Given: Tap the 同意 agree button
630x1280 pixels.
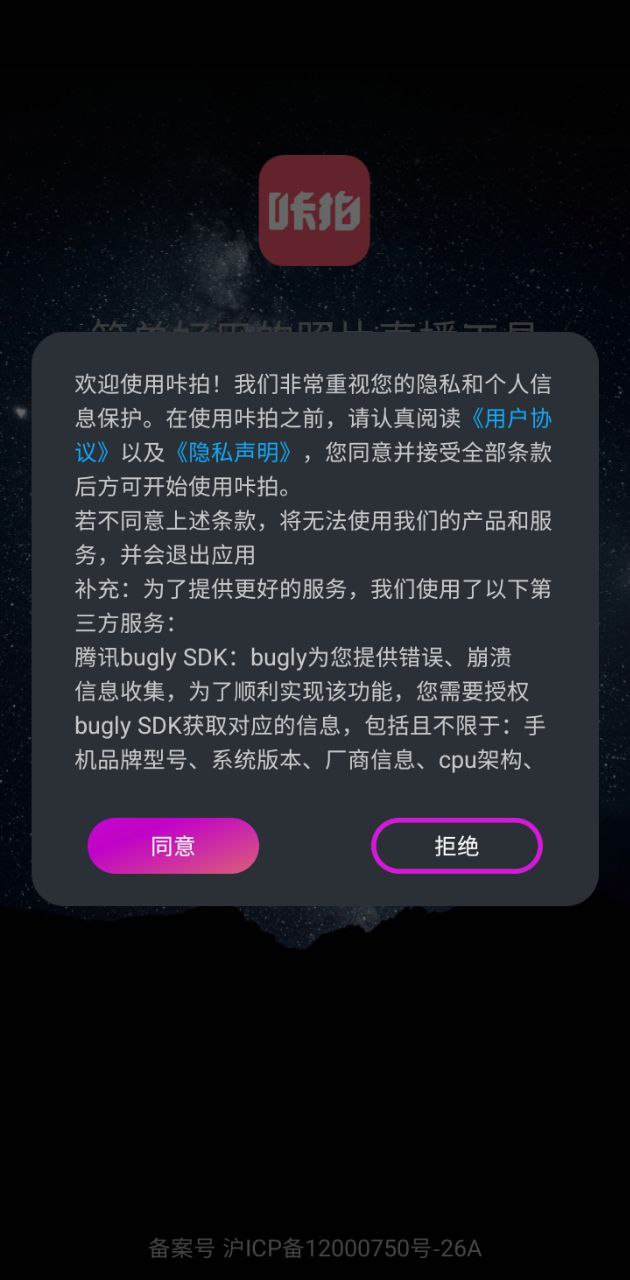Looking at the screenshot, I should coord(173,846).
